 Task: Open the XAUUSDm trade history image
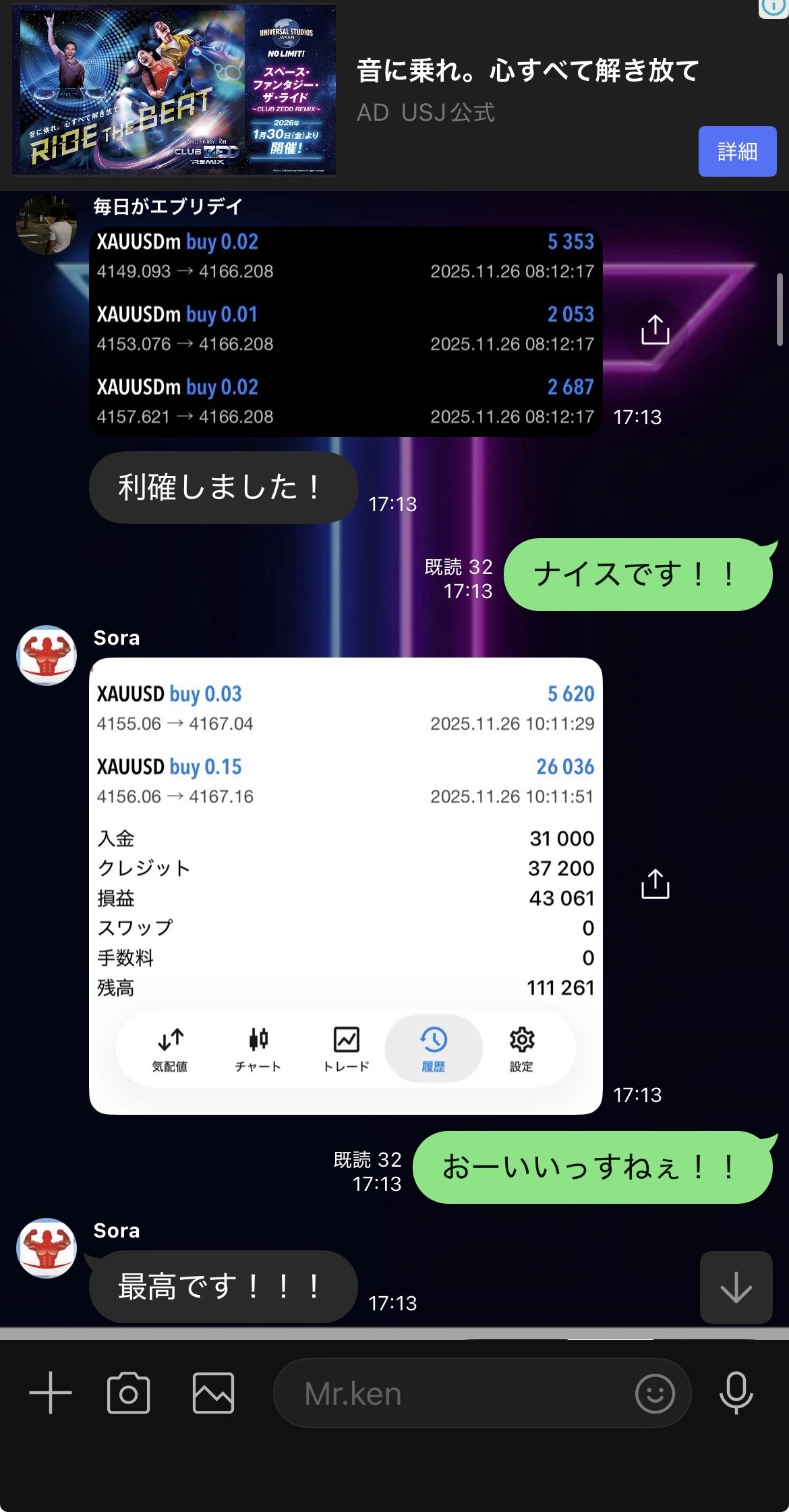click(x=345, y=330)
